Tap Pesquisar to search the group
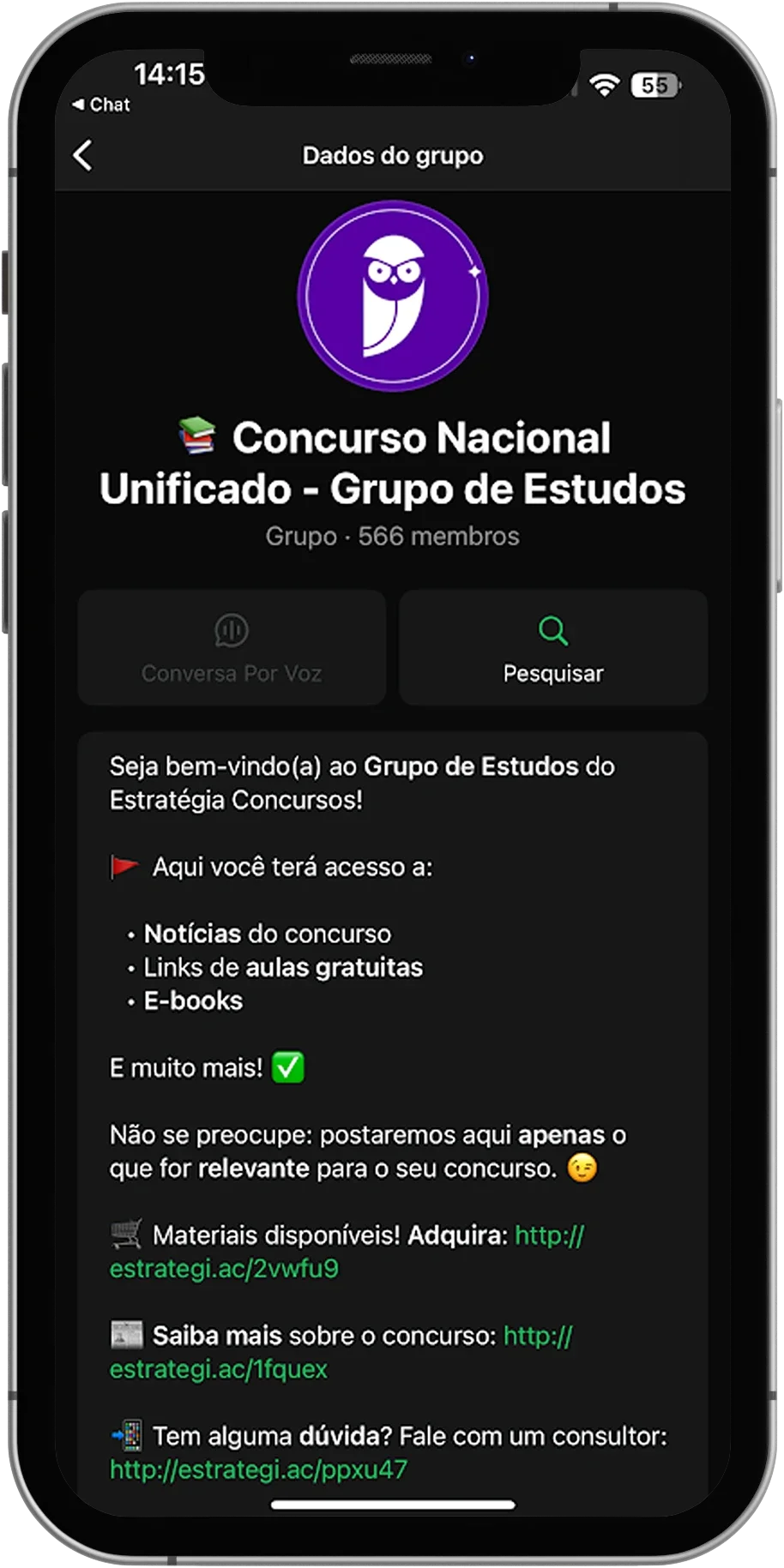 [x=553, y=648]
